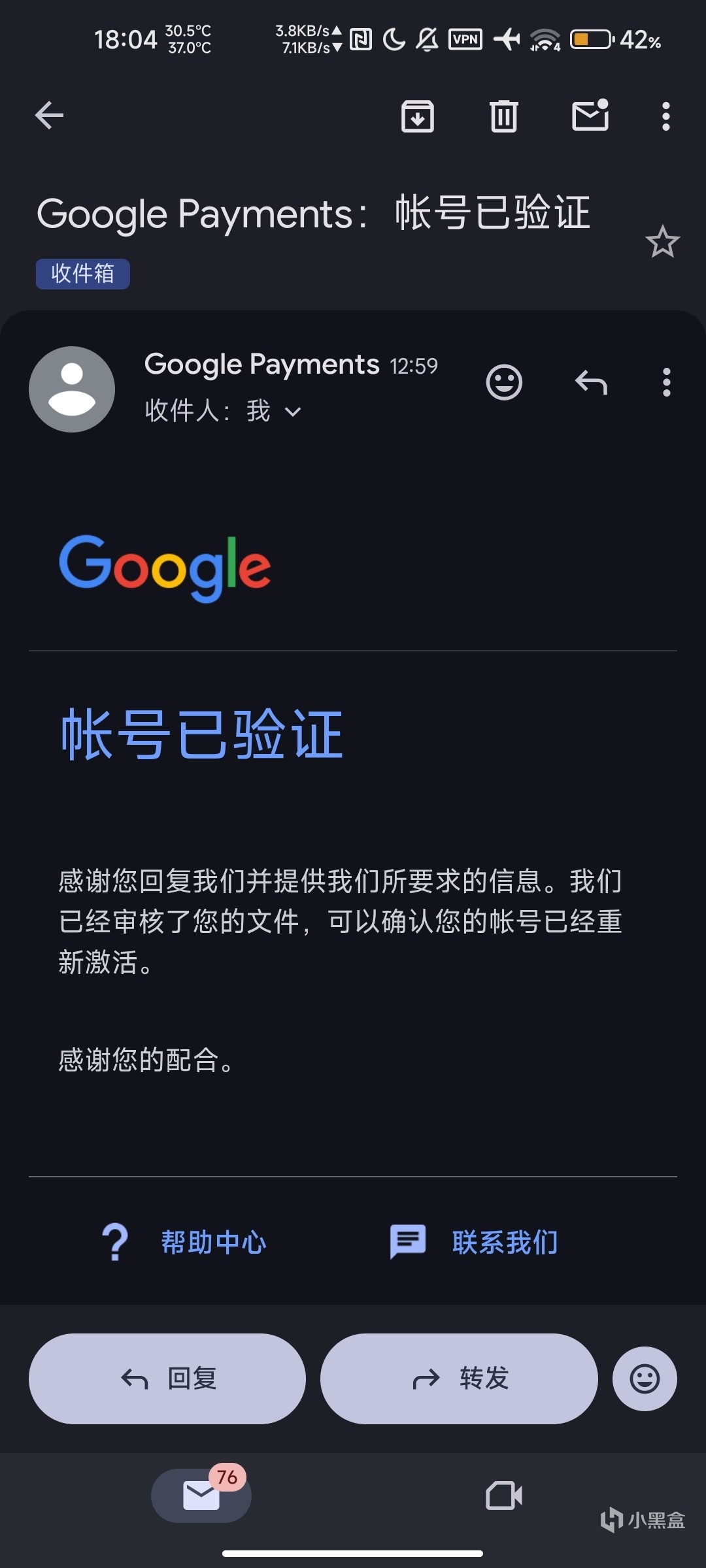Tap the 回复 button

(x=167, y=1379)
